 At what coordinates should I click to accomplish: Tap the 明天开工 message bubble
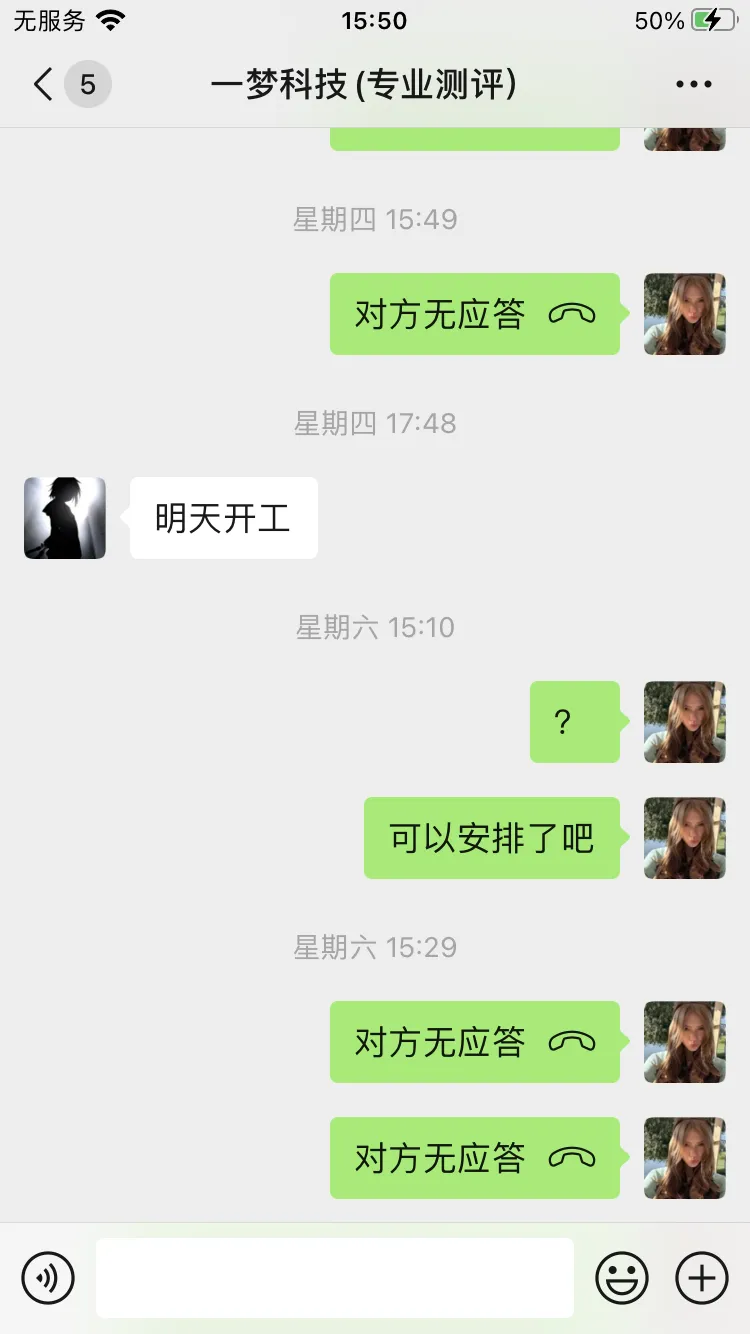[222, 517]
